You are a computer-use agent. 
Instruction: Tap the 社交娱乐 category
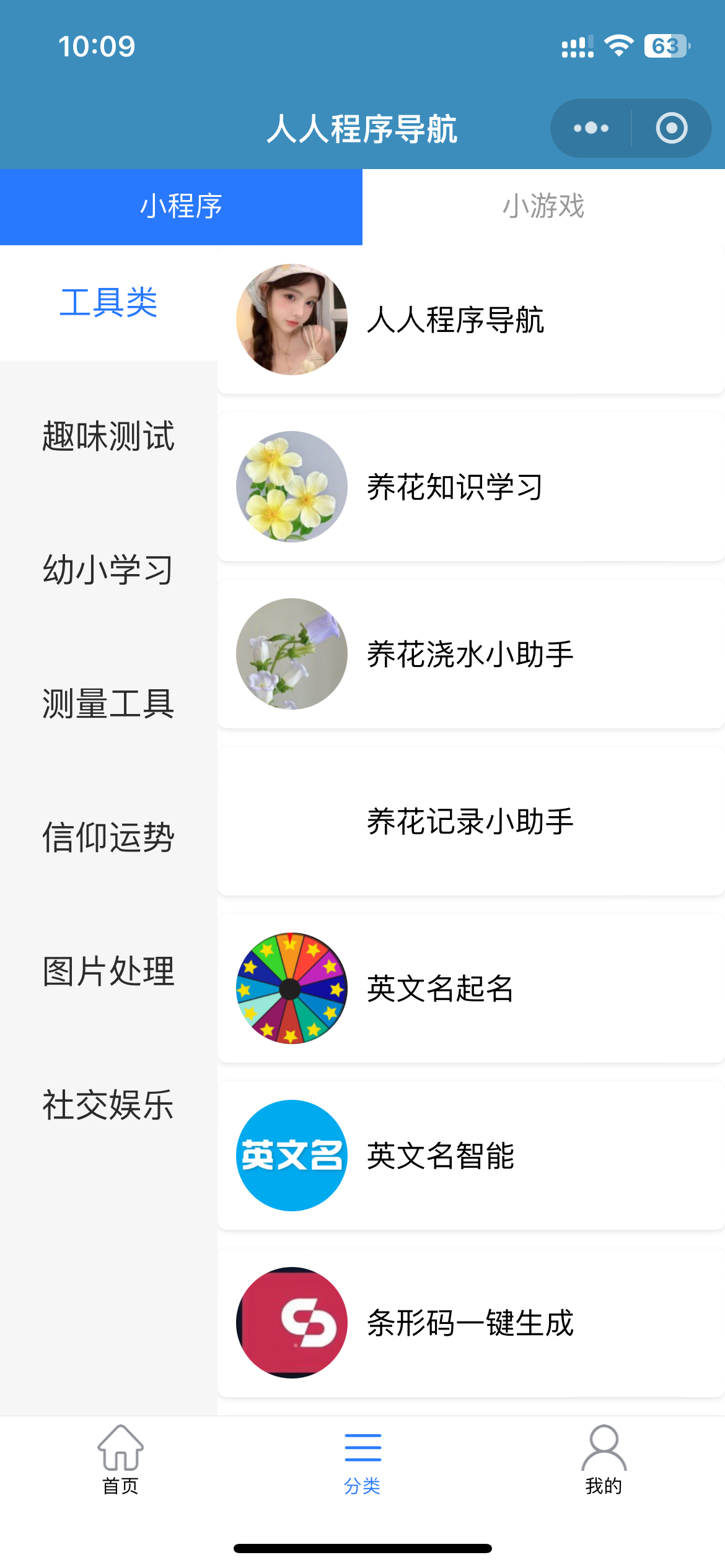[x=108, y=1105]
